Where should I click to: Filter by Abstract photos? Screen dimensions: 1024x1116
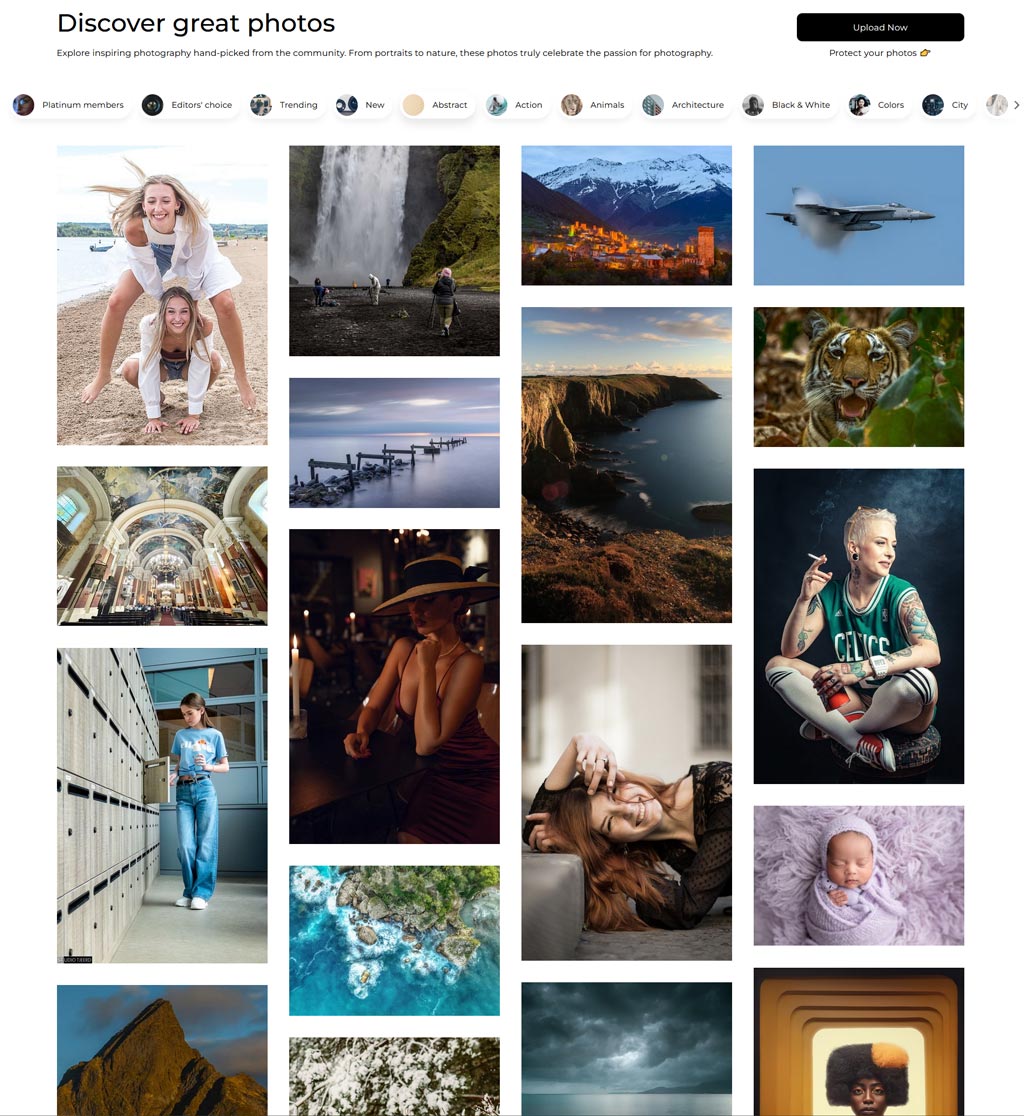[436, 105]
